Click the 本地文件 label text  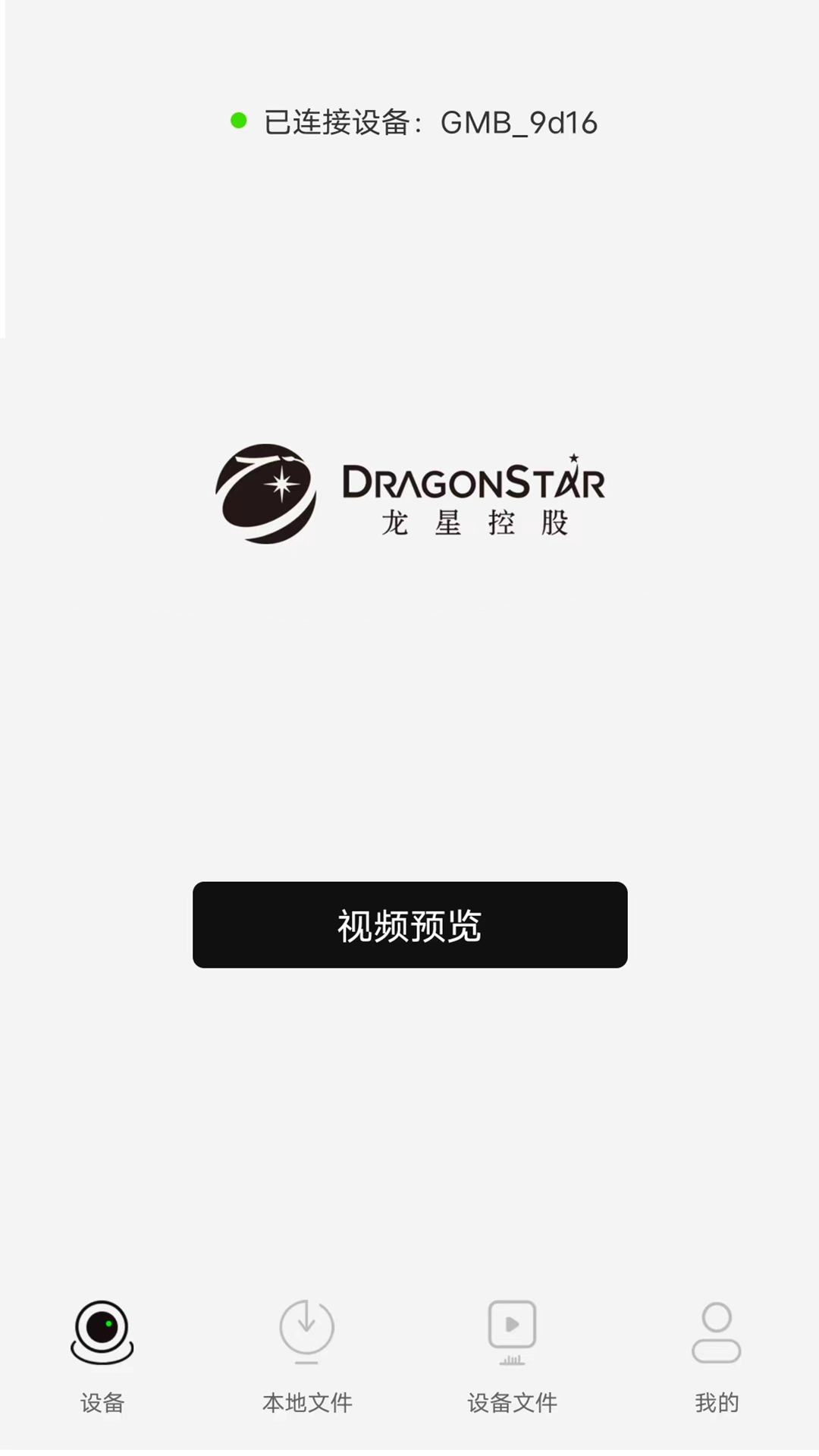pyautogui.click(x=306, y=1402)
